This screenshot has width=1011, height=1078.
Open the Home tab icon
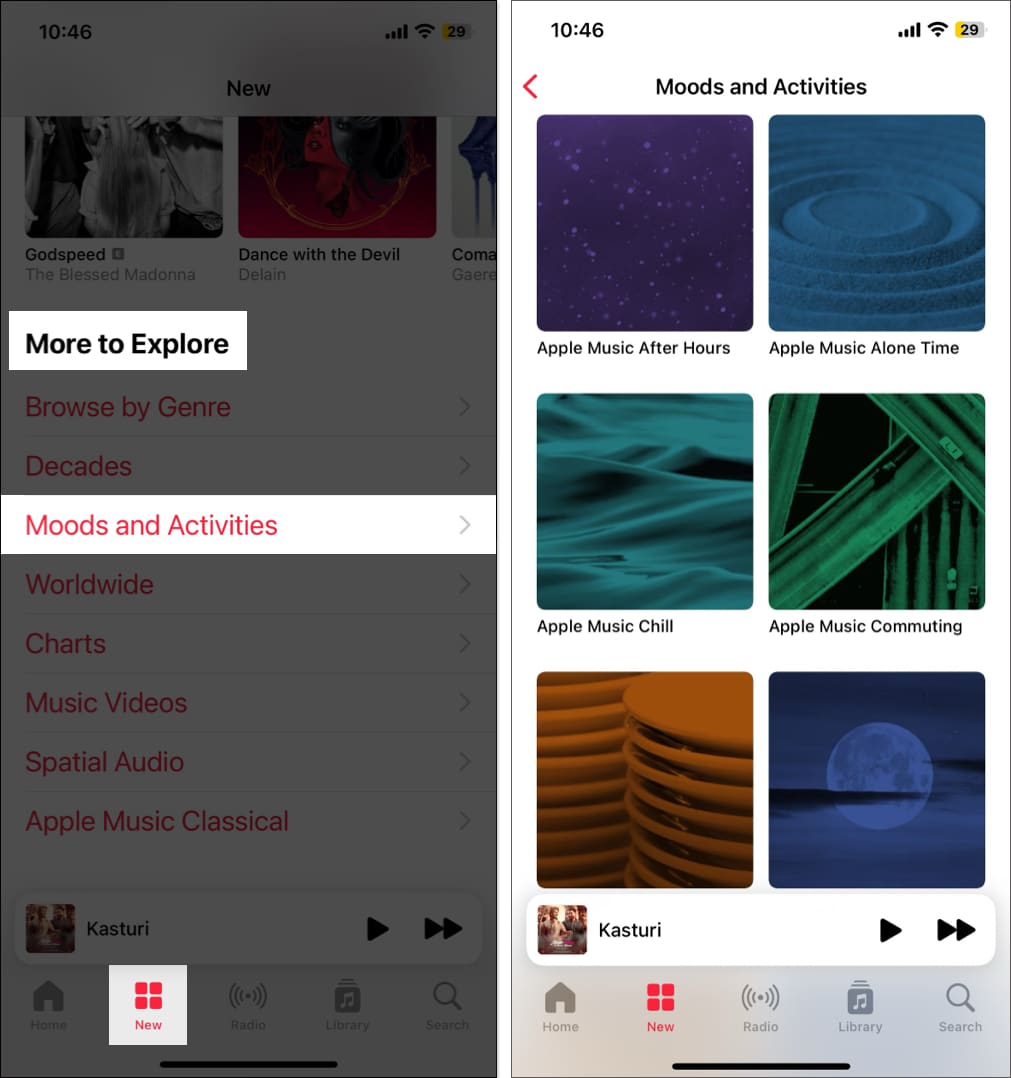(x=48, y=1005)
